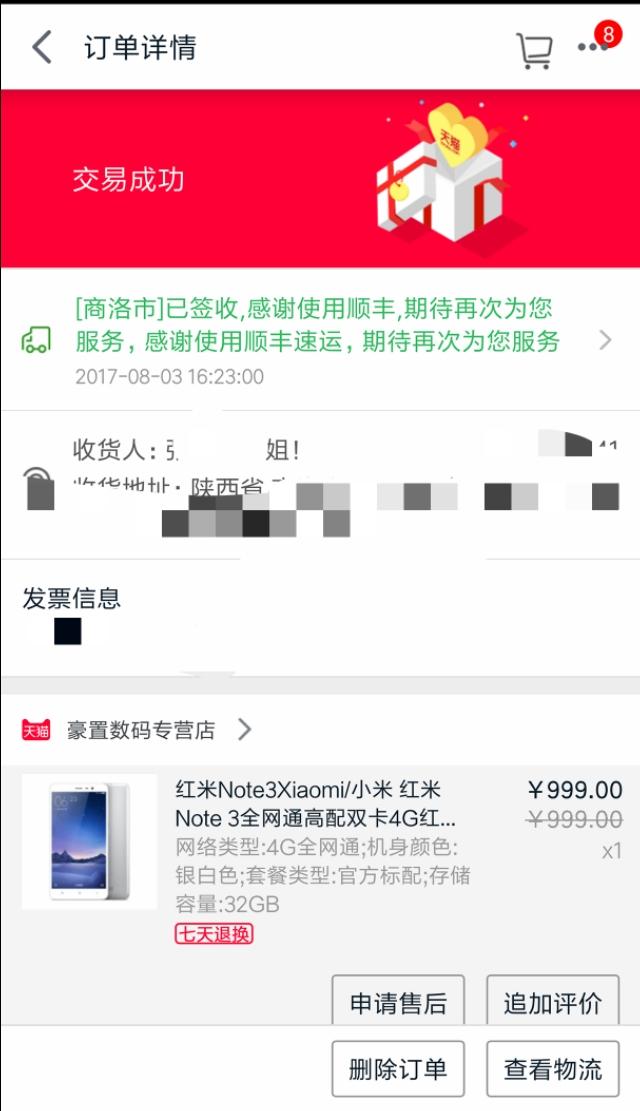Image resolution: width=640 pixels, height=1111 pixels.
Task: Check shipping via 查看物流
Action: point(552,1069)
